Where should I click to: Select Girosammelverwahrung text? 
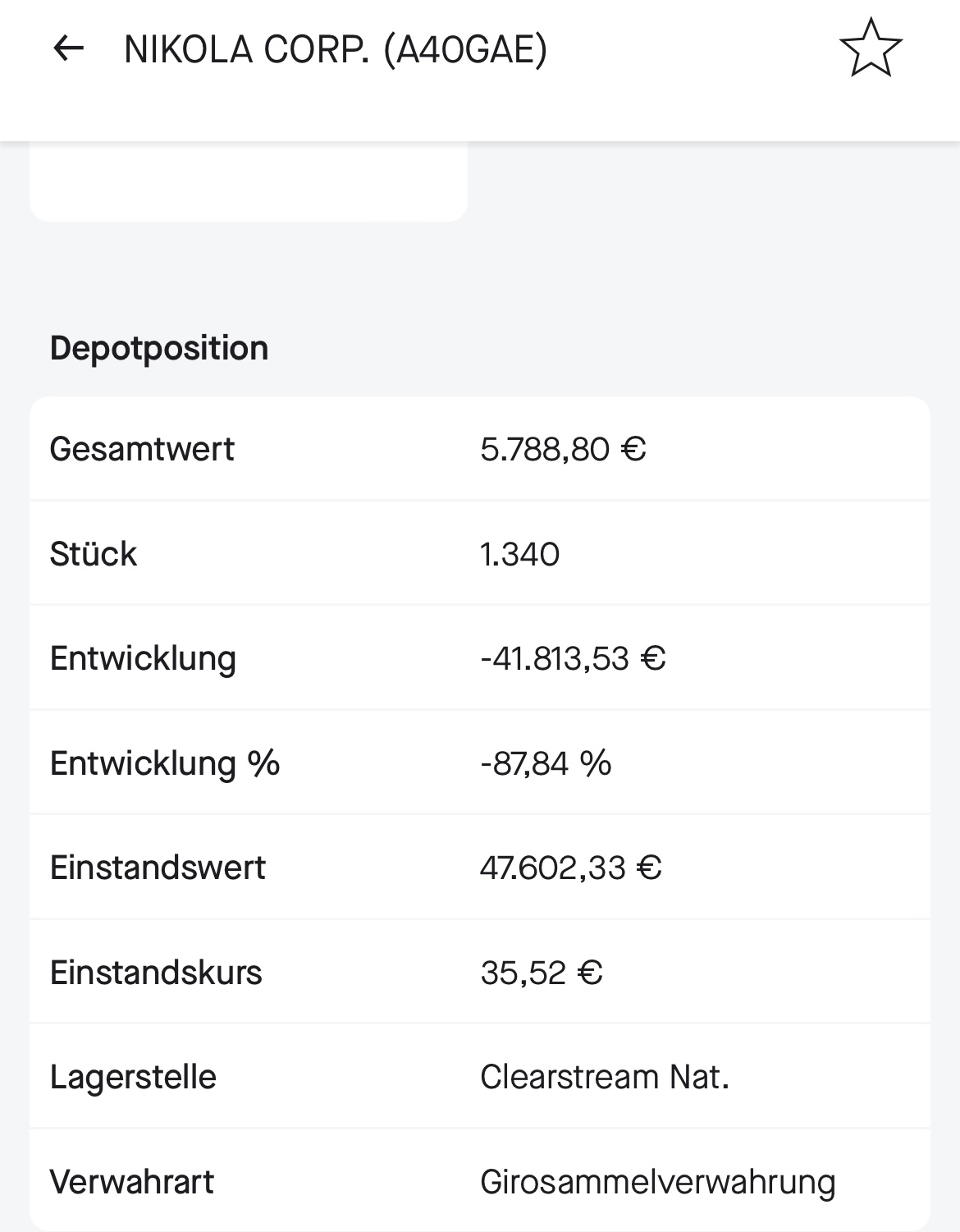pos(658,1181)
